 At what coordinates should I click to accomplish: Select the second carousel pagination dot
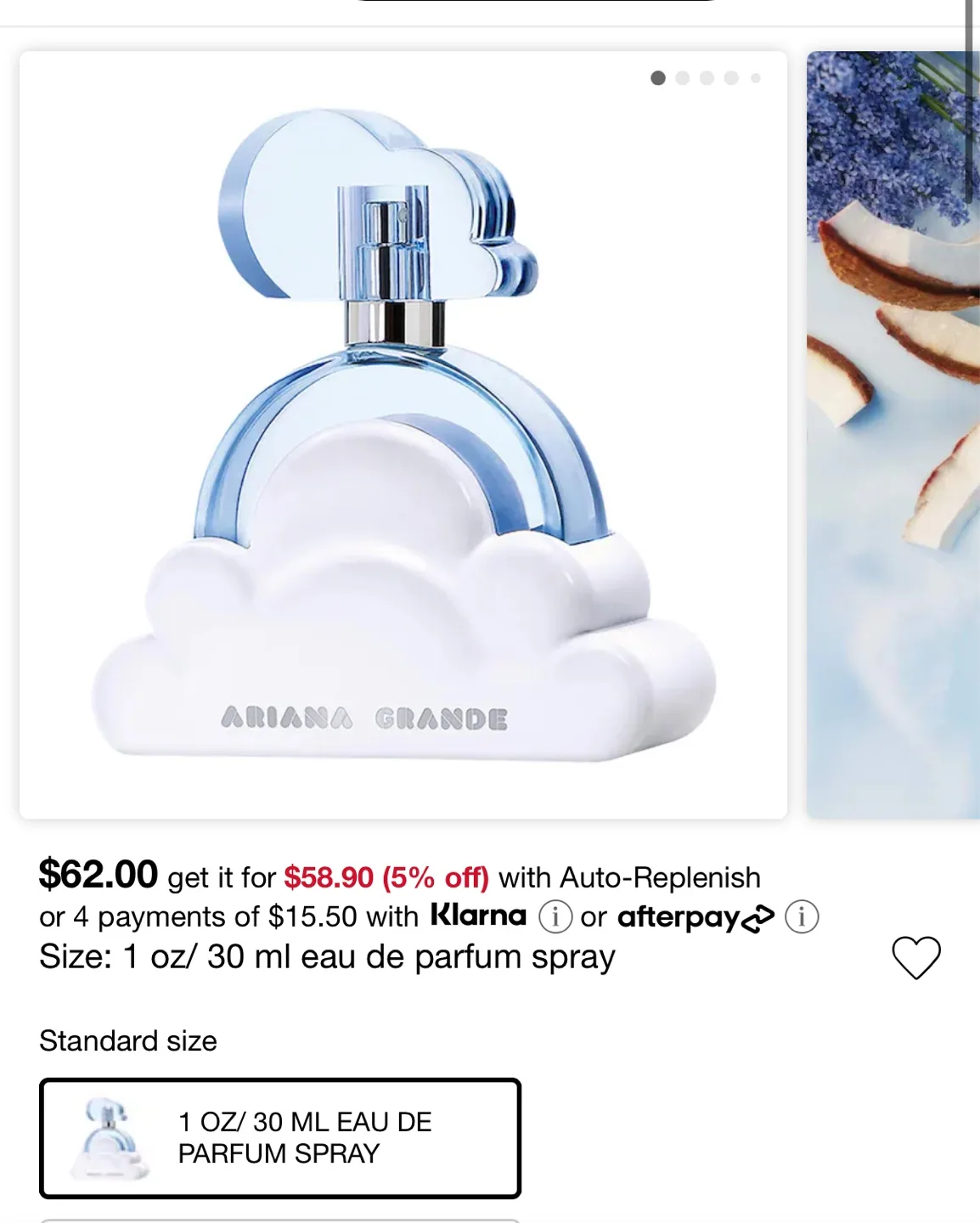click(x=682, y=77)
